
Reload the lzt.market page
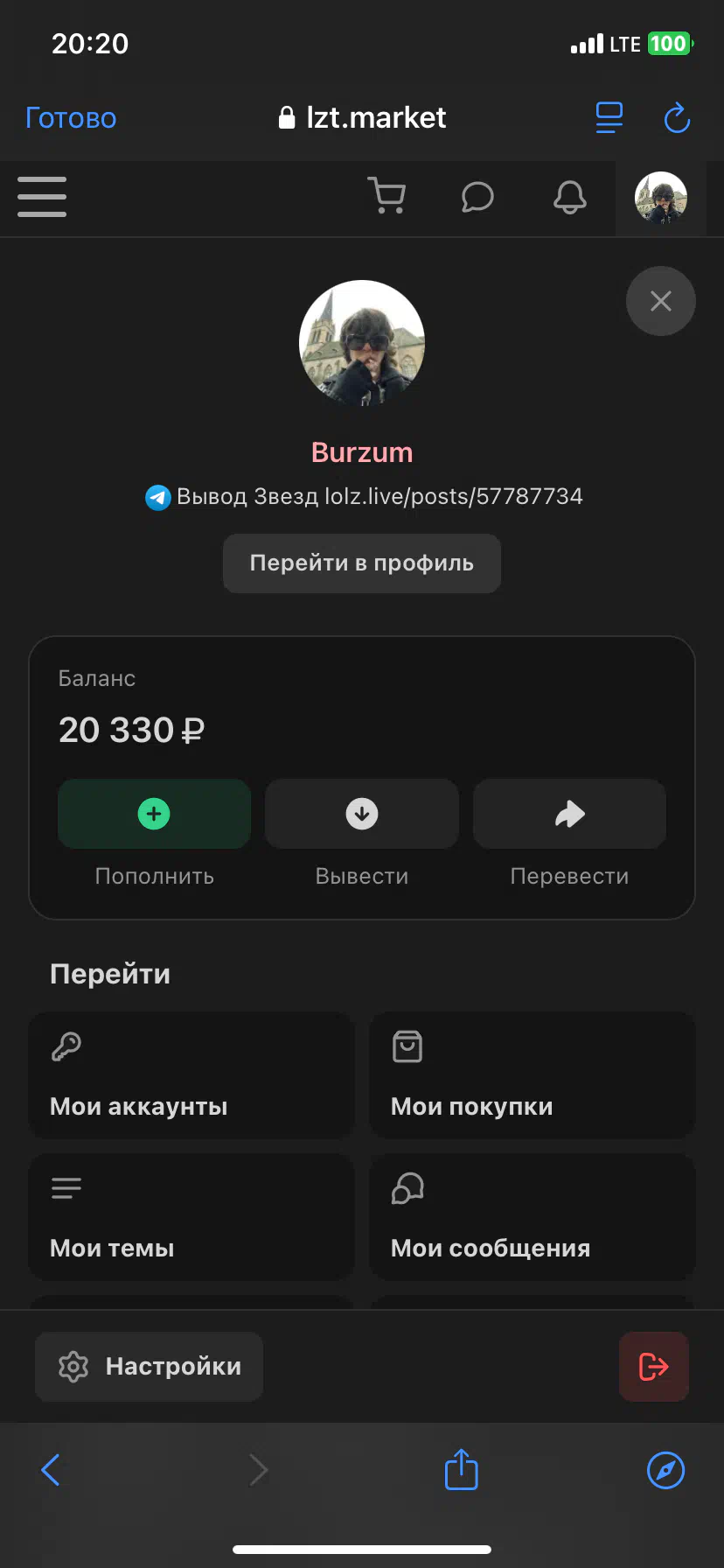coord(677,118)
